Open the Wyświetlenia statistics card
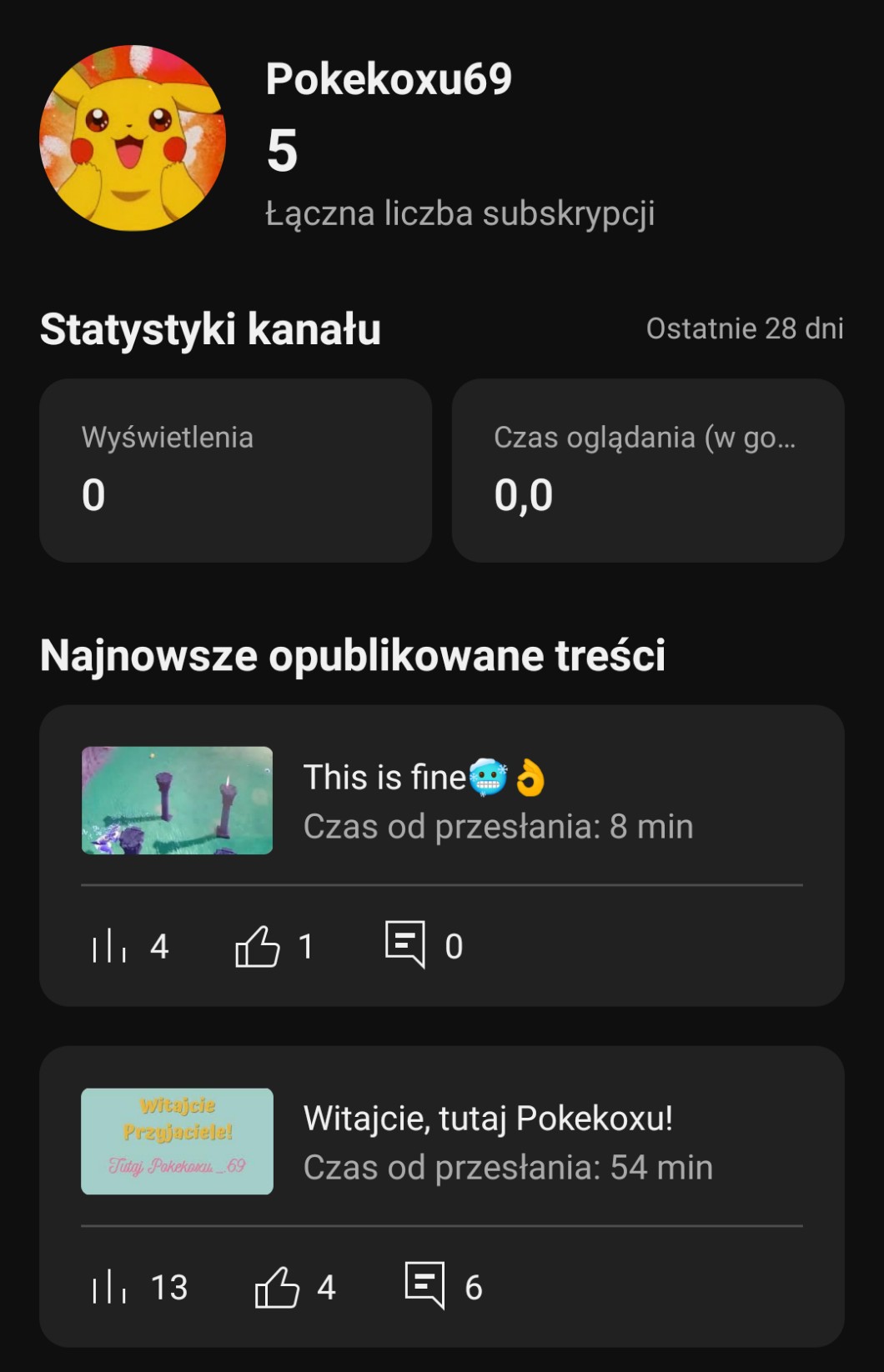Screen dimensions: 884x1372 pyautogui.click(x=235, y=470)
